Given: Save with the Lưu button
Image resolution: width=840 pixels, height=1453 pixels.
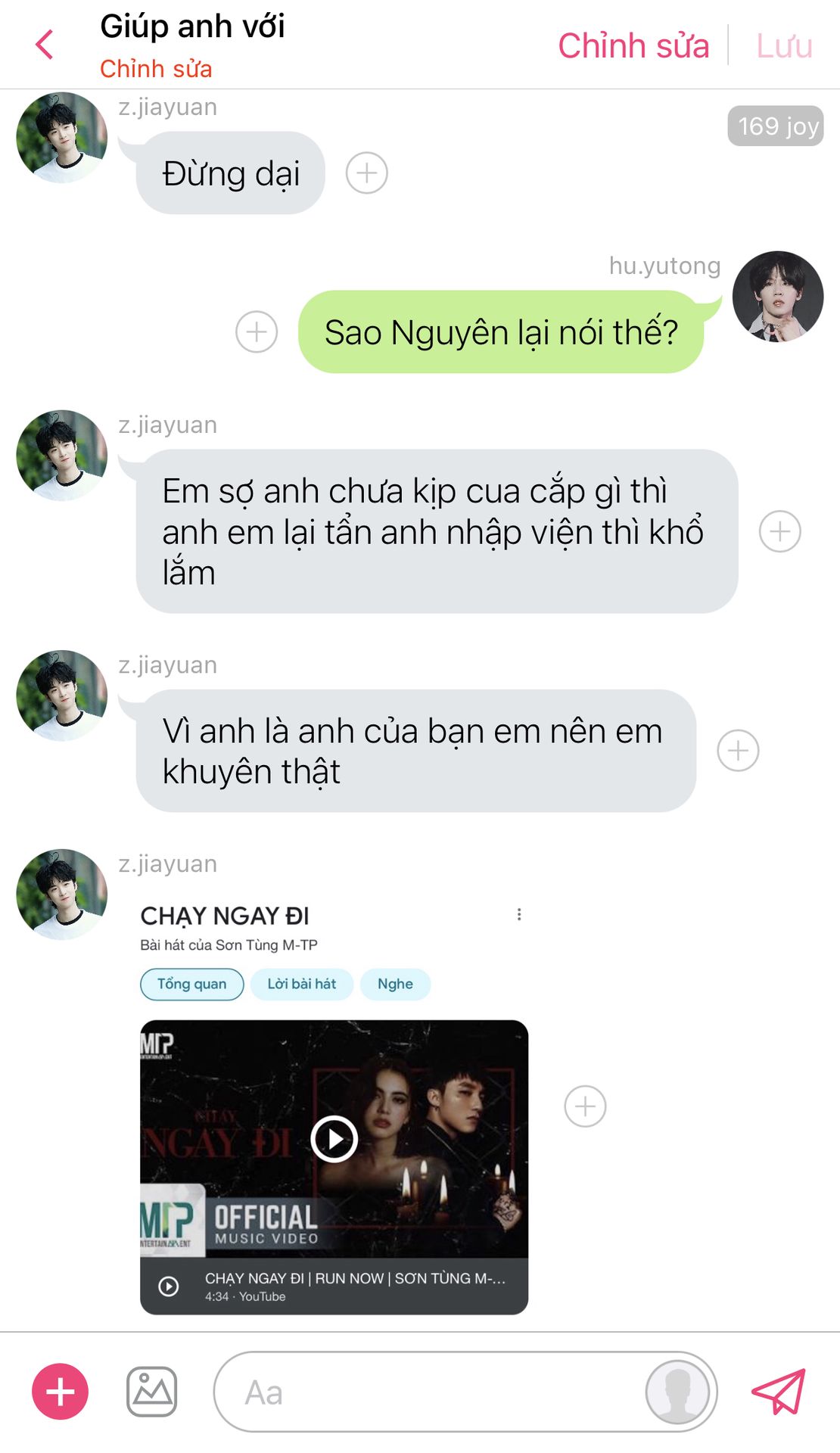Looking at the screenshot, I should pyautogui.click(x=784, y=45).
